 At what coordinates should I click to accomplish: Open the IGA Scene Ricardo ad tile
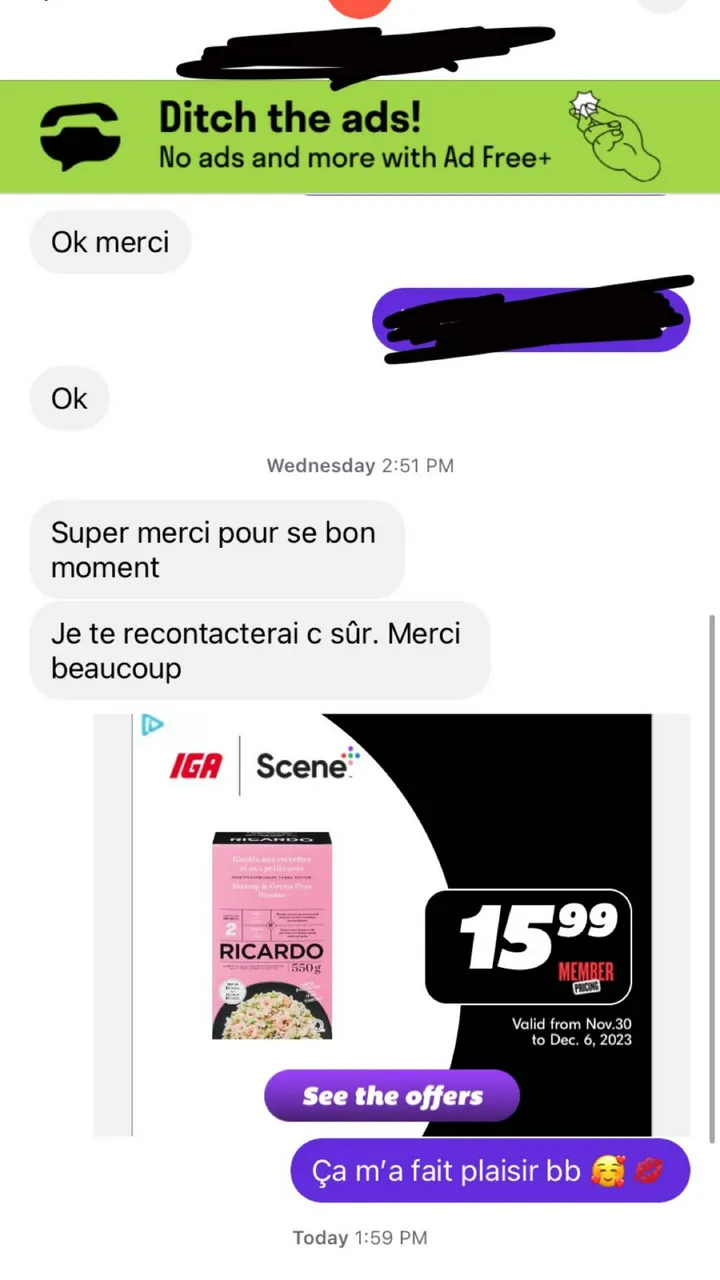392,900
